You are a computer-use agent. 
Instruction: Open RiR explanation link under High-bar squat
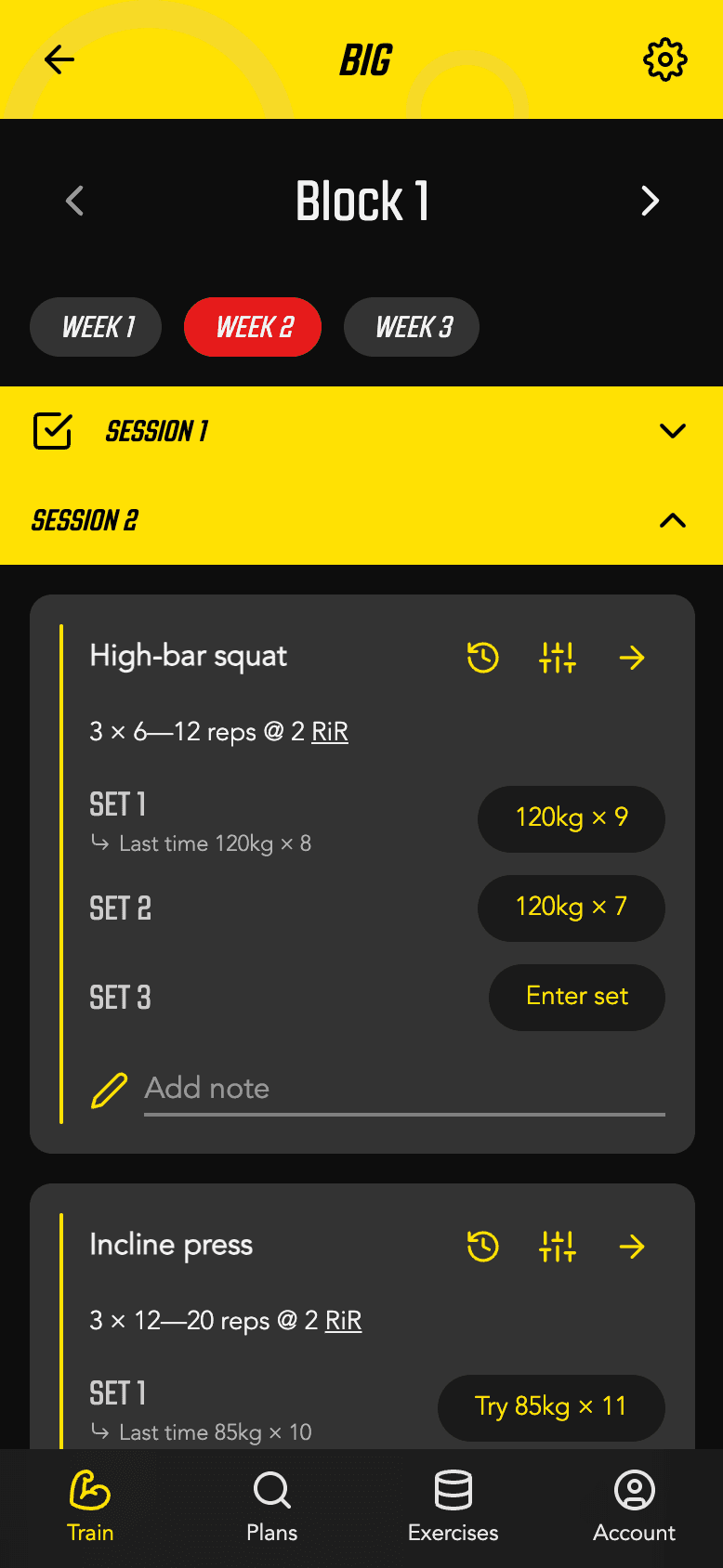(x=329, y=732)
